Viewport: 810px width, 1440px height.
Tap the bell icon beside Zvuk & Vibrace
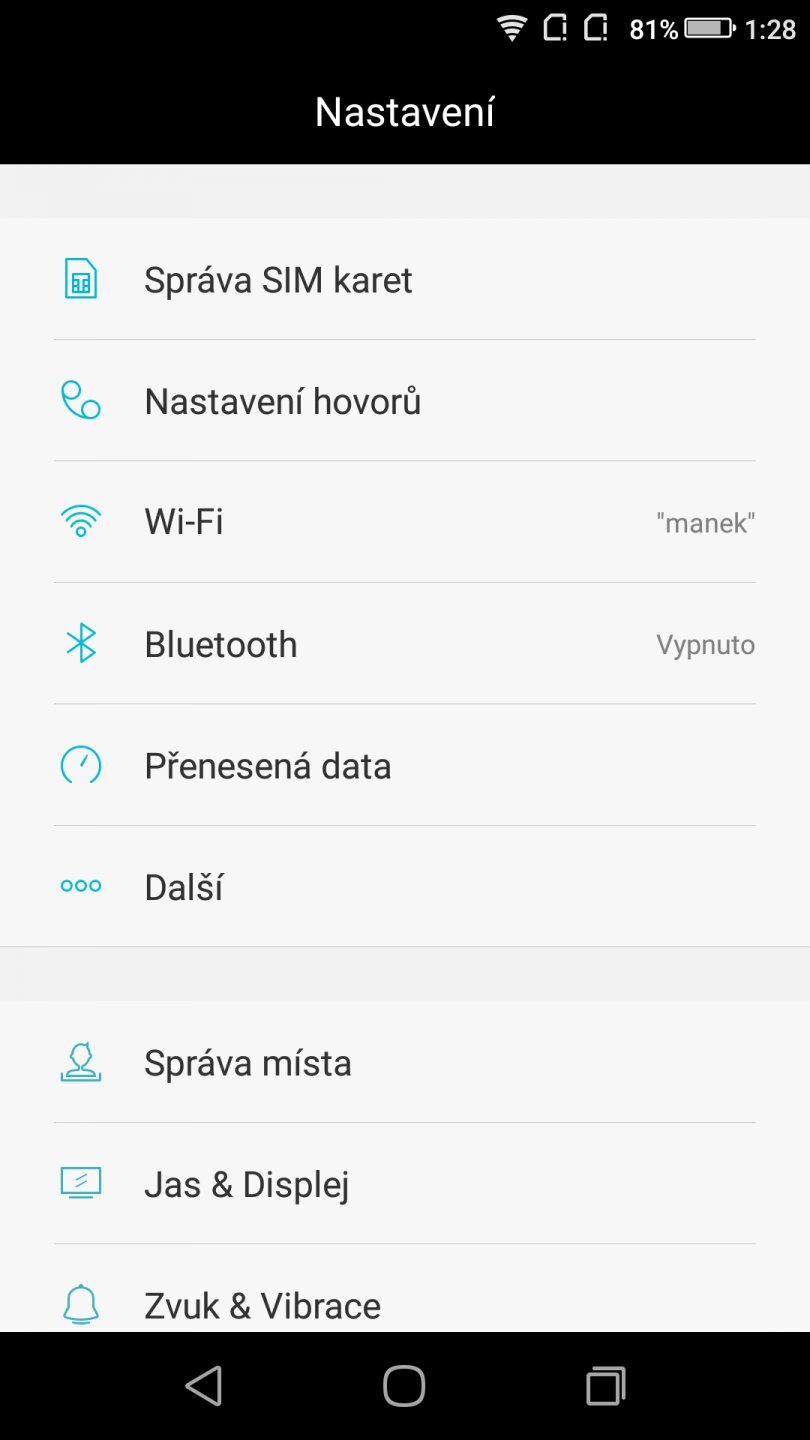(81, 1304)
